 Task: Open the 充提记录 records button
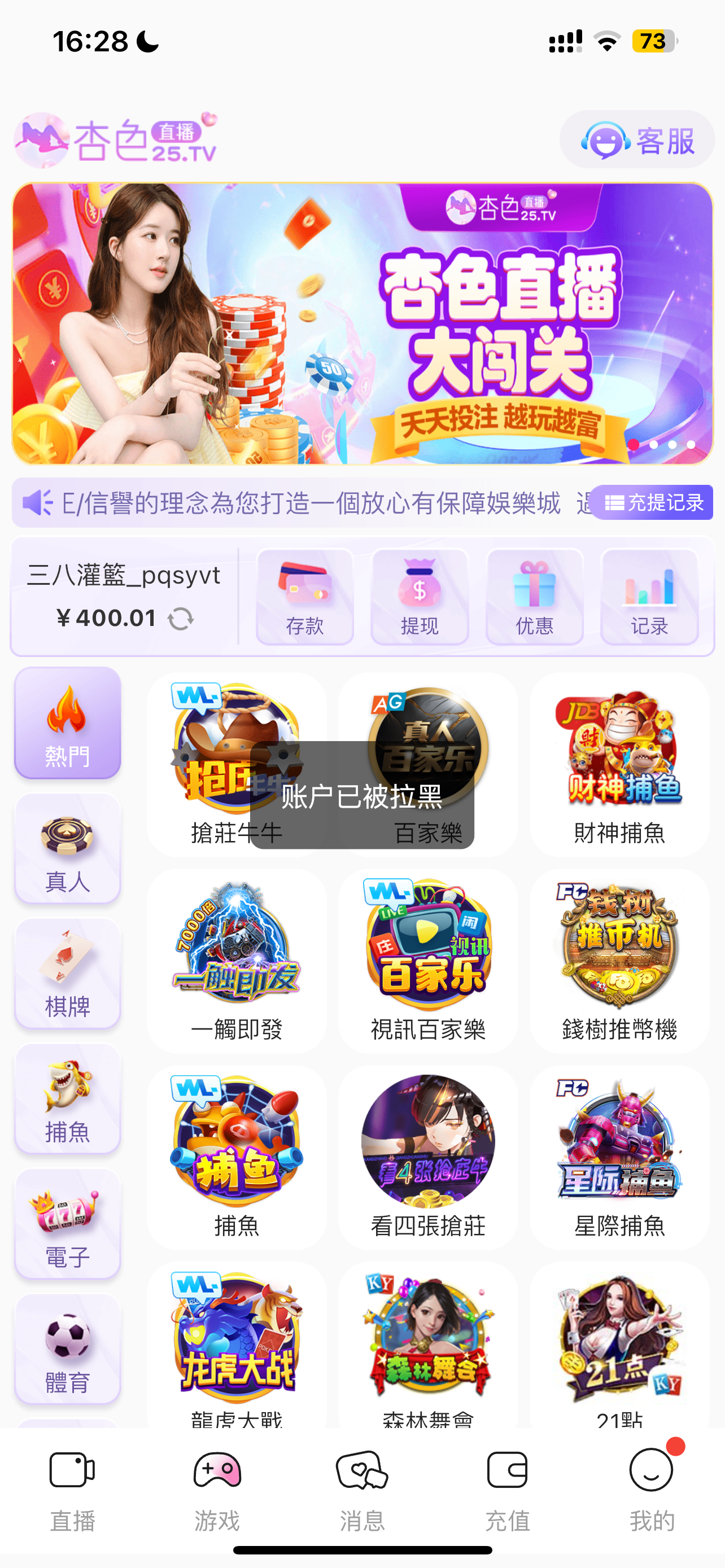(652, 503)
